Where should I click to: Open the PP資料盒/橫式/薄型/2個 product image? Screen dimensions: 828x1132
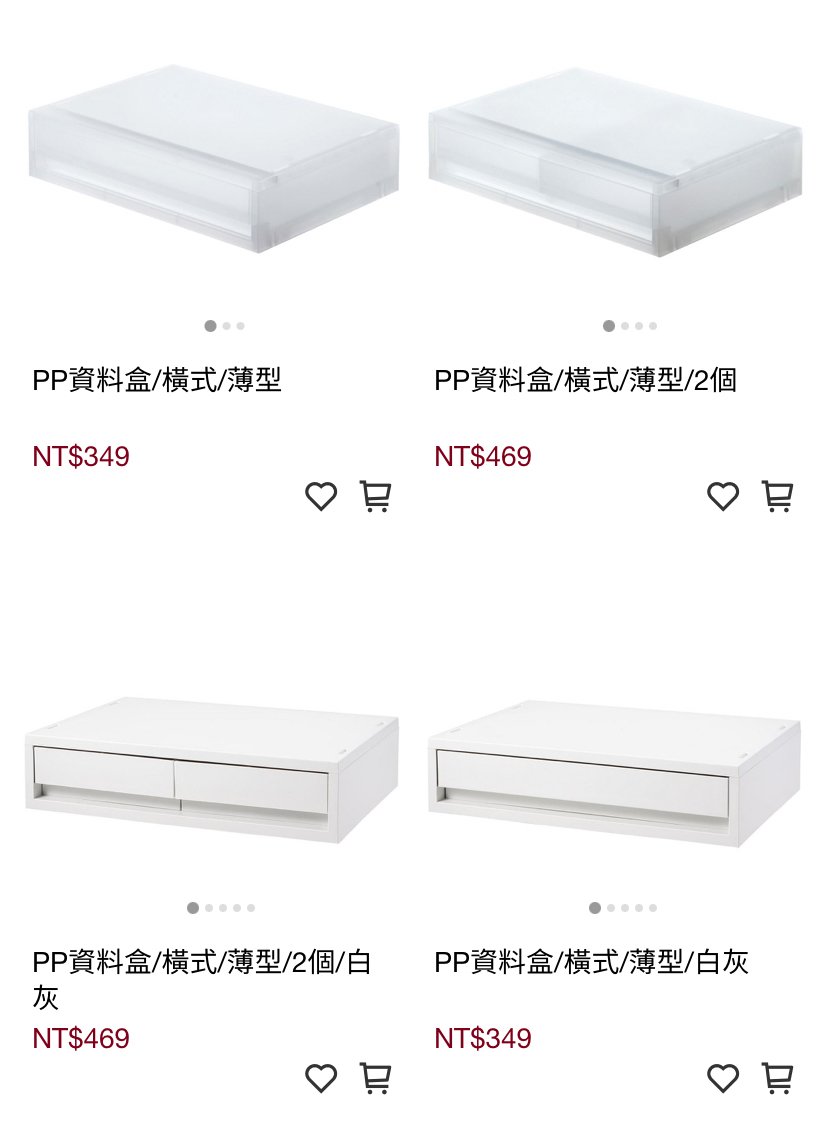point(614,160)
